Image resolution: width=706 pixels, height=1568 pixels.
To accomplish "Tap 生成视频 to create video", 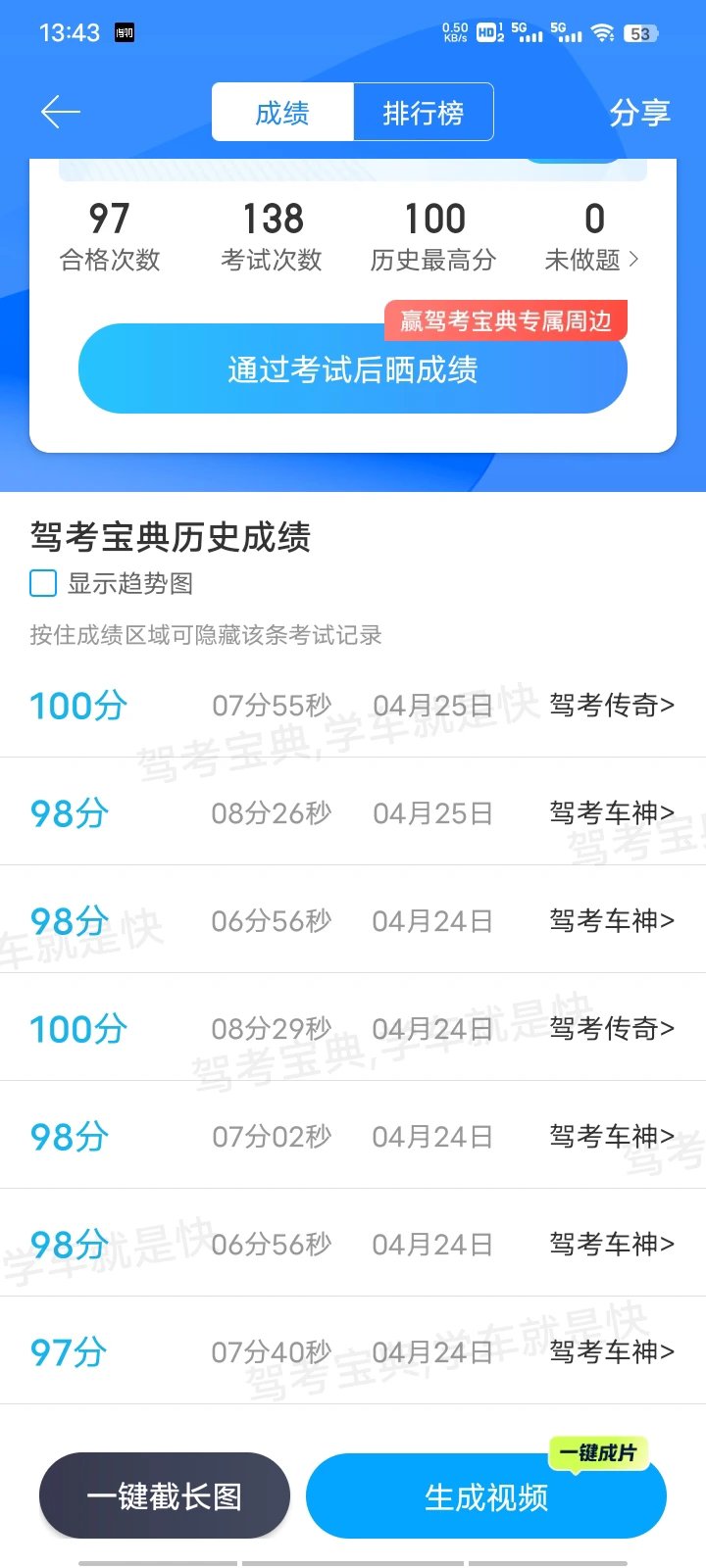I will [x=486, y=1496].
